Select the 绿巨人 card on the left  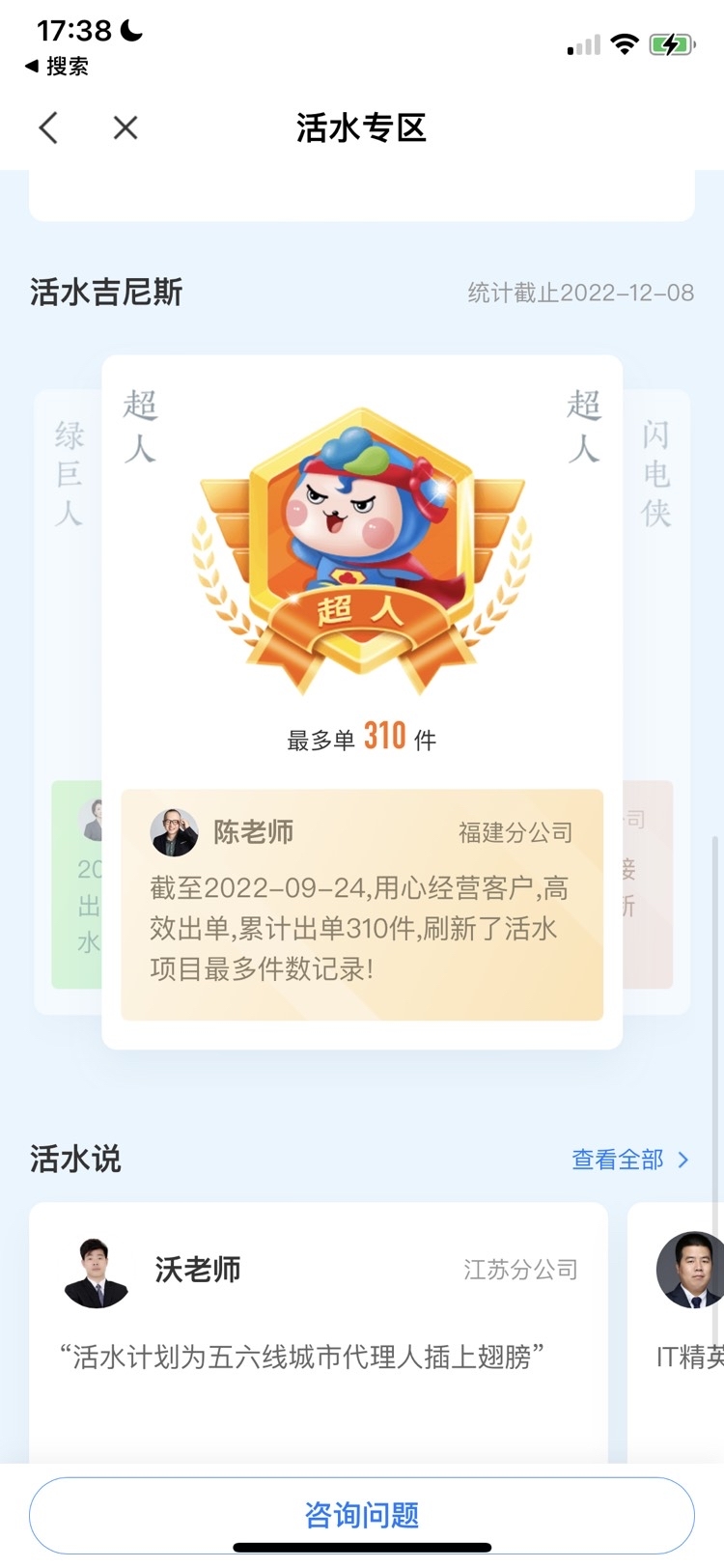68,702
